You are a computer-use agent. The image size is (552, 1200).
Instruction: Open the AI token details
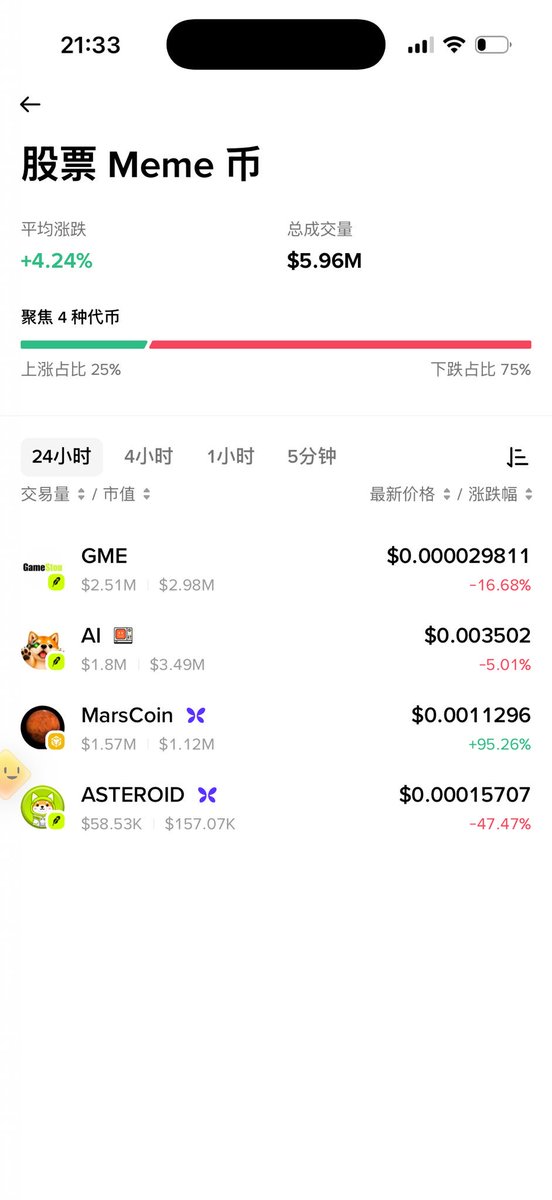pos(276,649)
